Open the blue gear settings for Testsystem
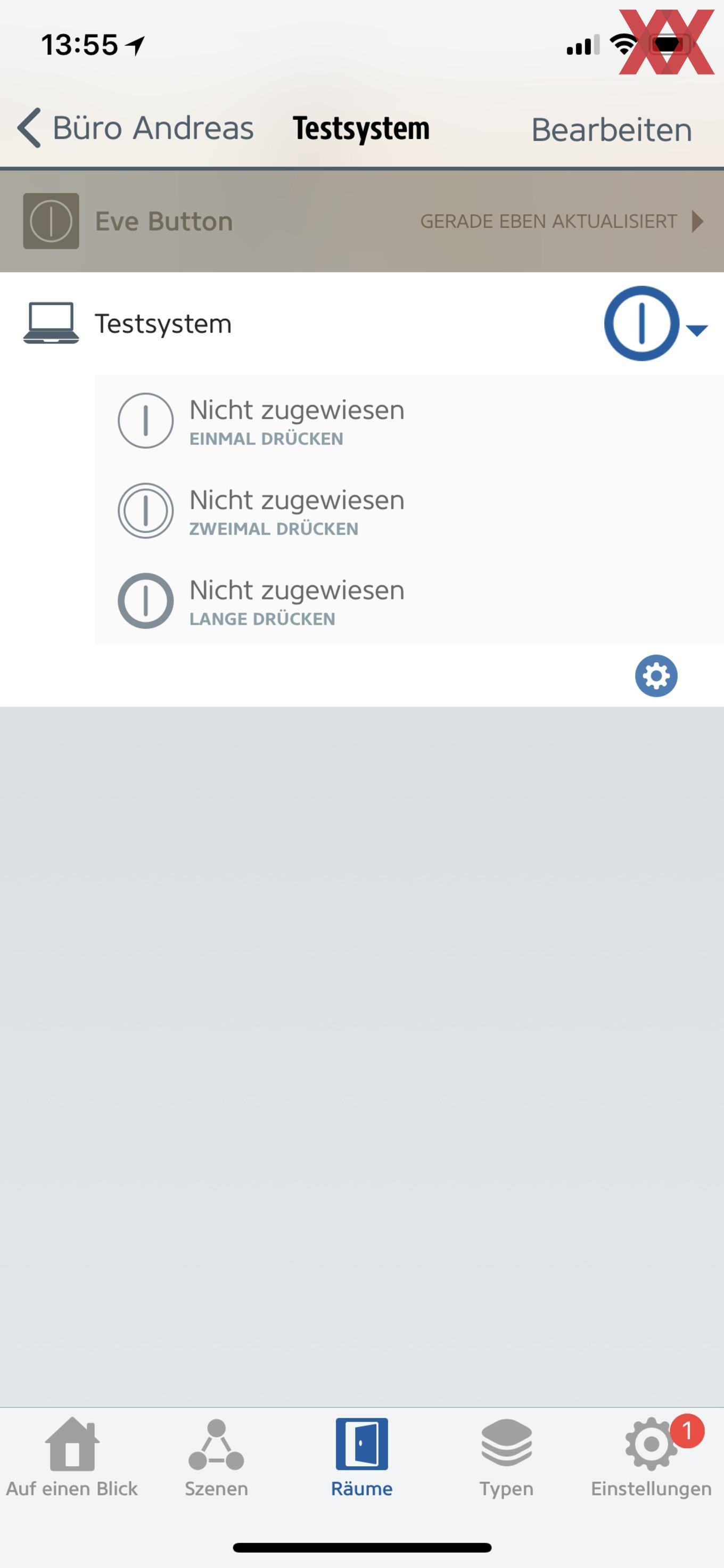The width and height of the screenshot is (724, 1568). [x=656, y=676]
